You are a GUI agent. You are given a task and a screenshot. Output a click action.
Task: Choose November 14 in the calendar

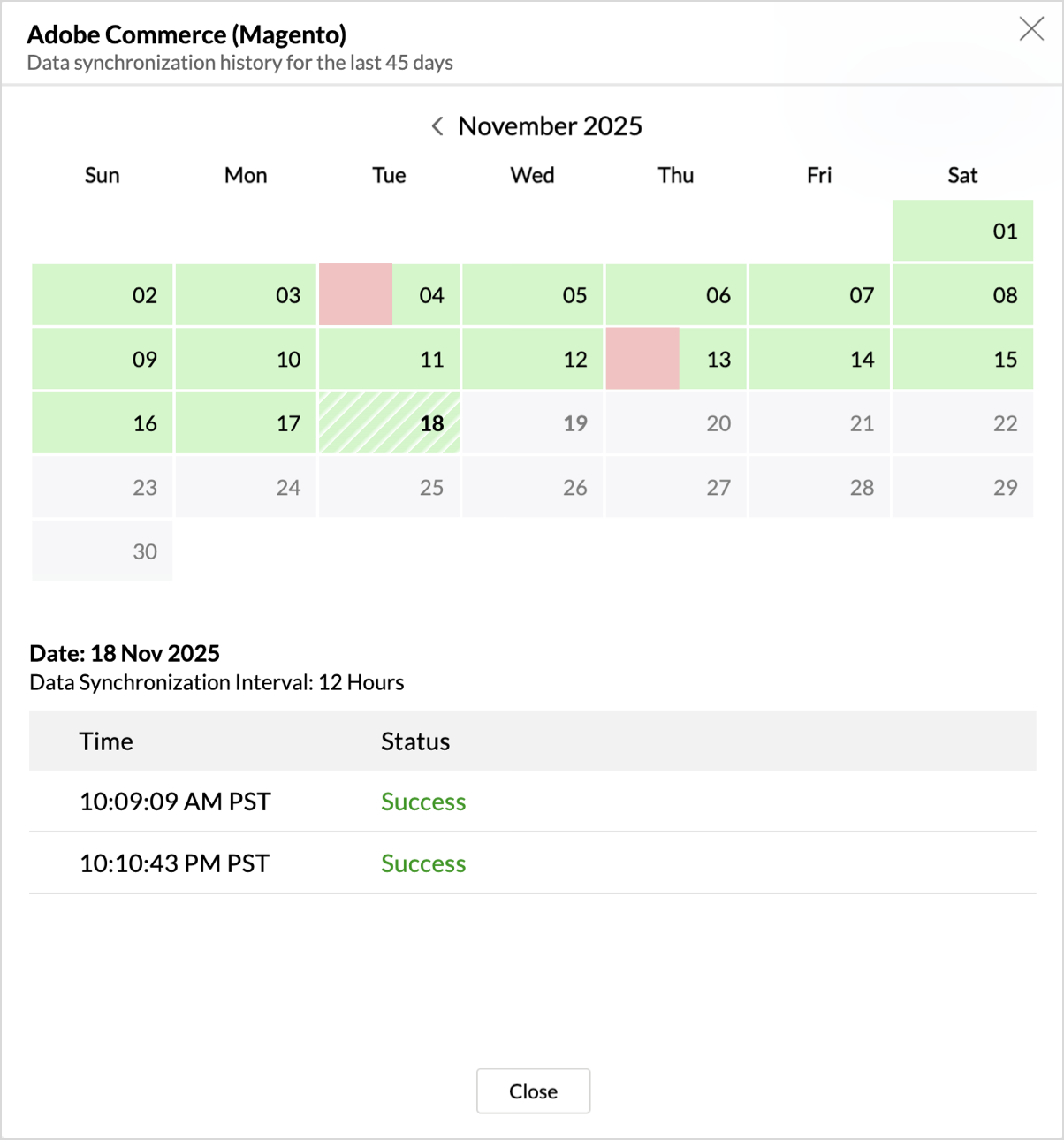(820, 360)
